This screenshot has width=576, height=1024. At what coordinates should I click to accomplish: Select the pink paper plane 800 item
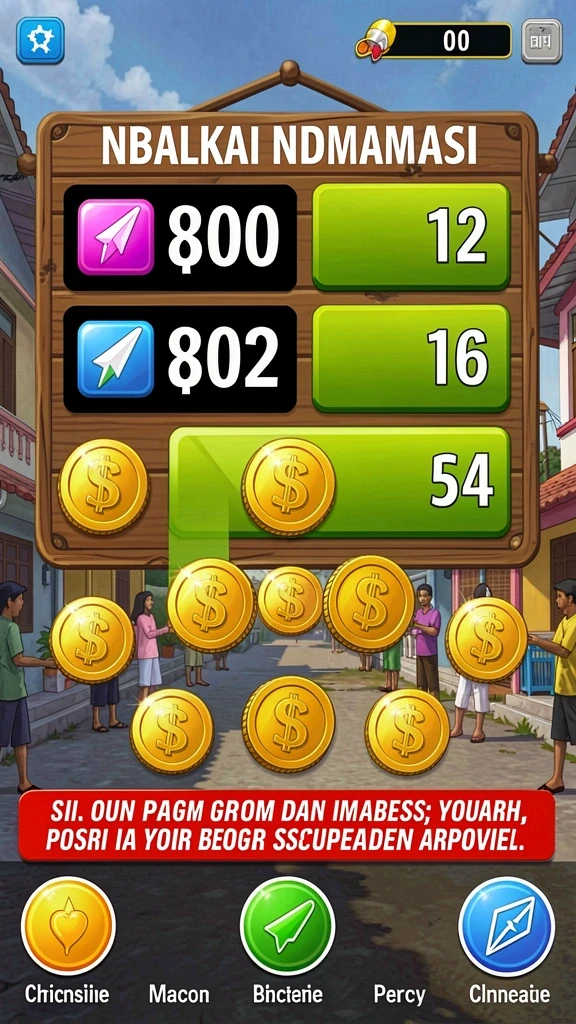(180, 237)
